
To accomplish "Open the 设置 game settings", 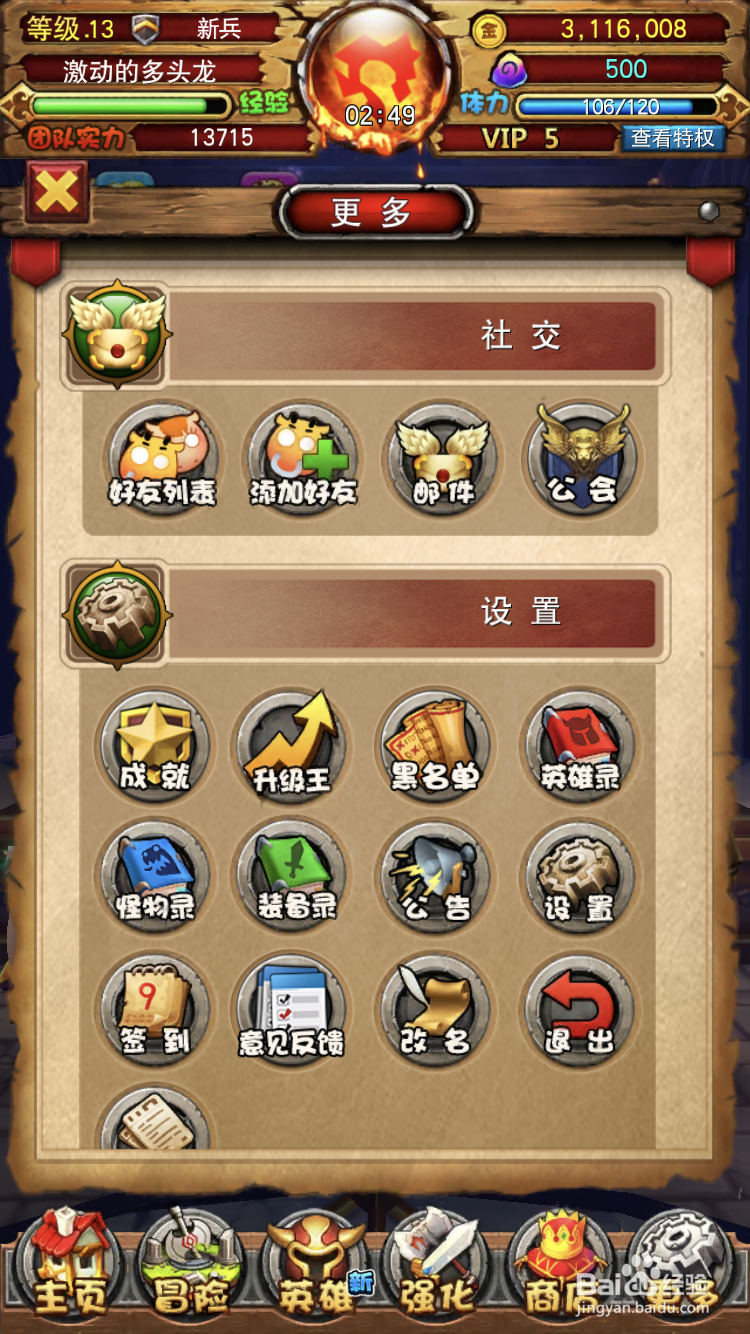I will 578,880.
